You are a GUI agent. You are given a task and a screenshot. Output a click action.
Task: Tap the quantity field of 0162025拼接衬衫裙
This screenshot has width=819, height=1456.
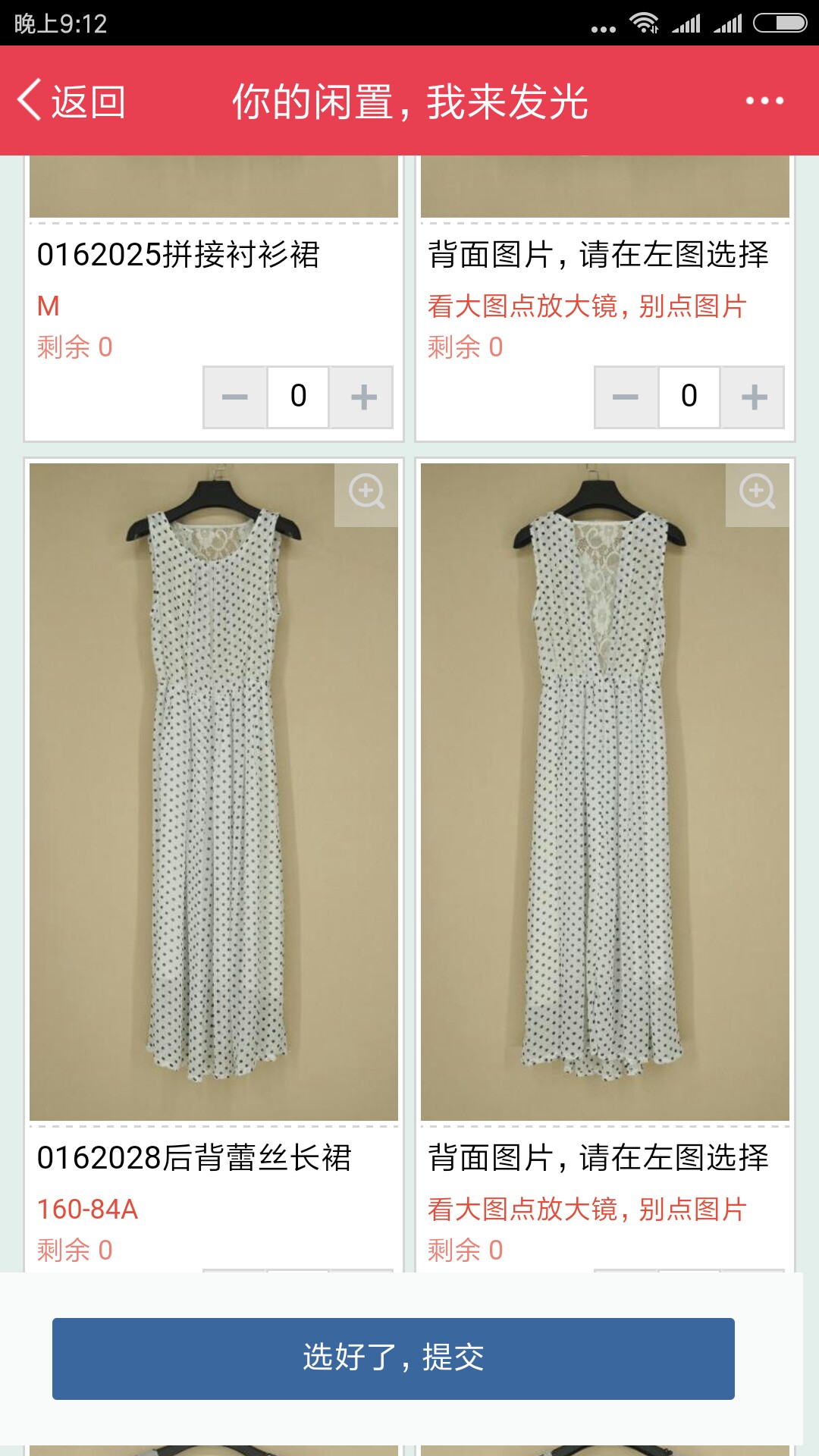[x=298, y=397]
